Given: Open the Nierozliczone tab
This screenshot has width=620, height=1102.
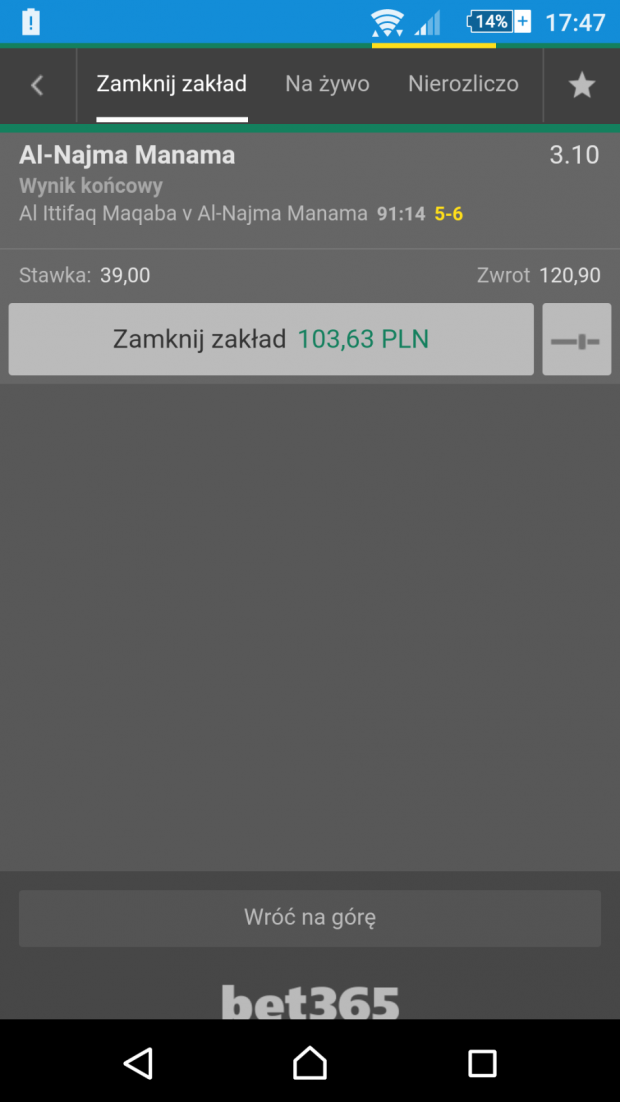Looking at the screenshot, I should [463, 84].
